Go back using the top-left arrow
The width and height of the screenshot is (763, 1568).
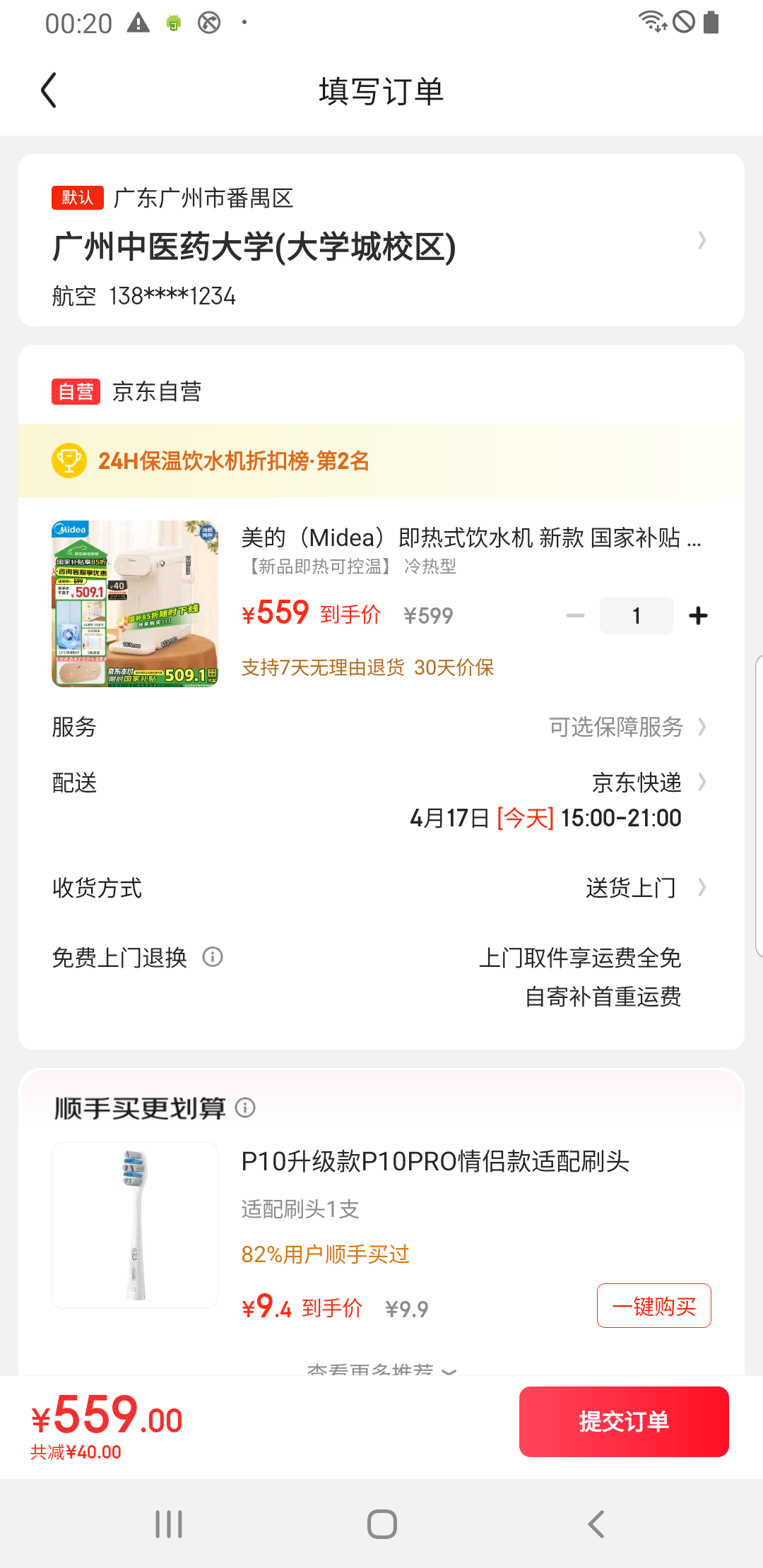pyautogui.click(x=48, y=90)
